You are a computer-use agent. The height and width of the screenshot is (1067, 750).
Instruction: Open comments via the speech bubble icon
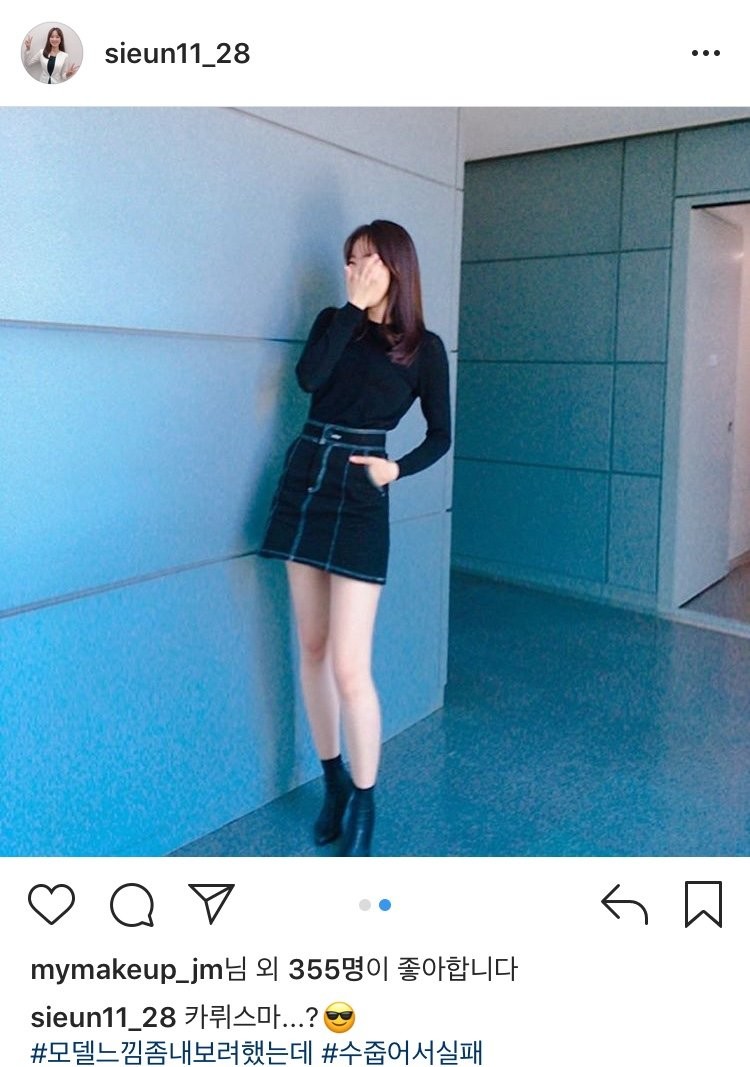click(131, 905)
